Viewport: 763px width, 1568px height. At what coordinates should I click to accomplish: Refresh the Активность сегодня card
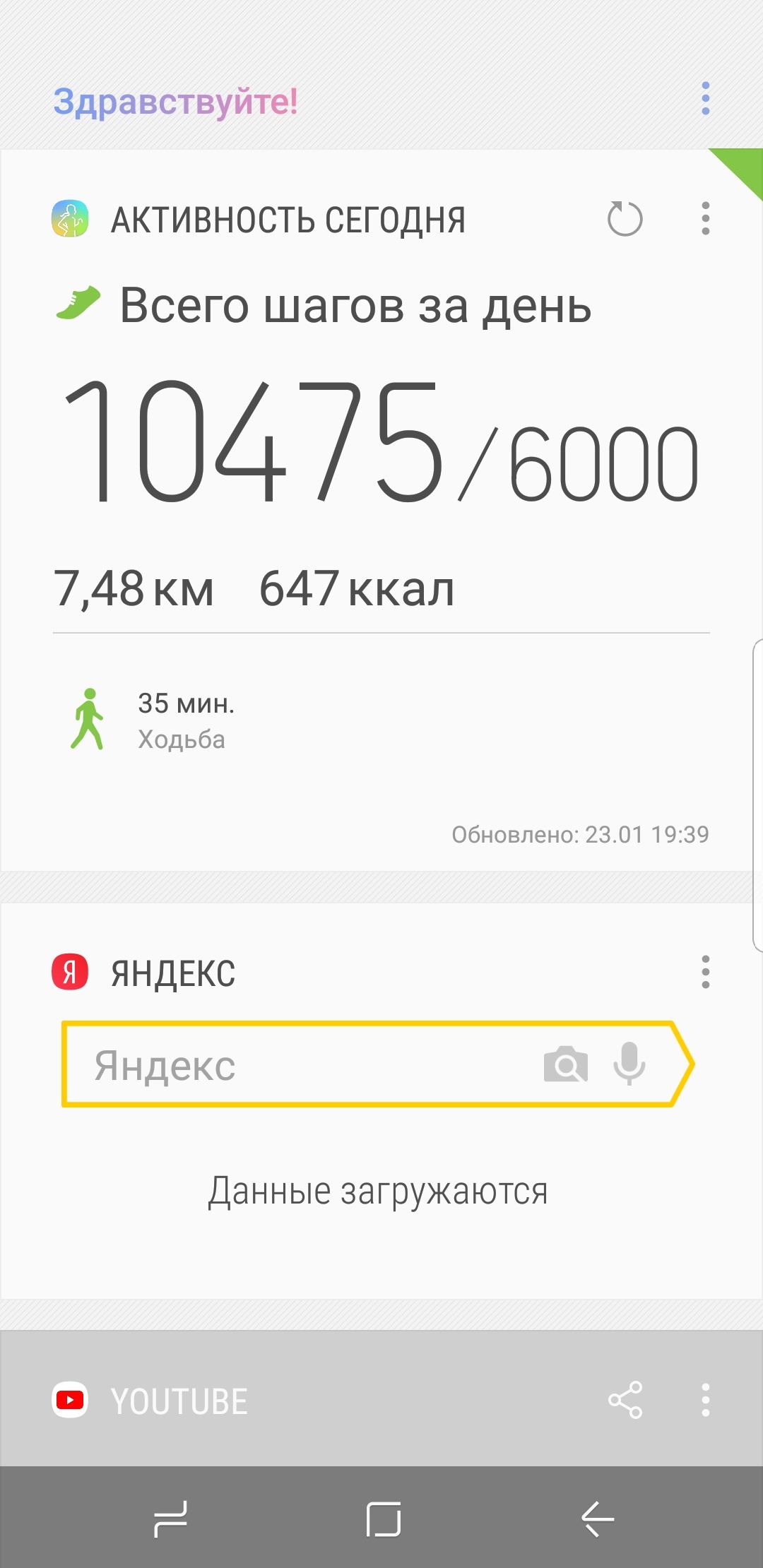tap(625, 218)
